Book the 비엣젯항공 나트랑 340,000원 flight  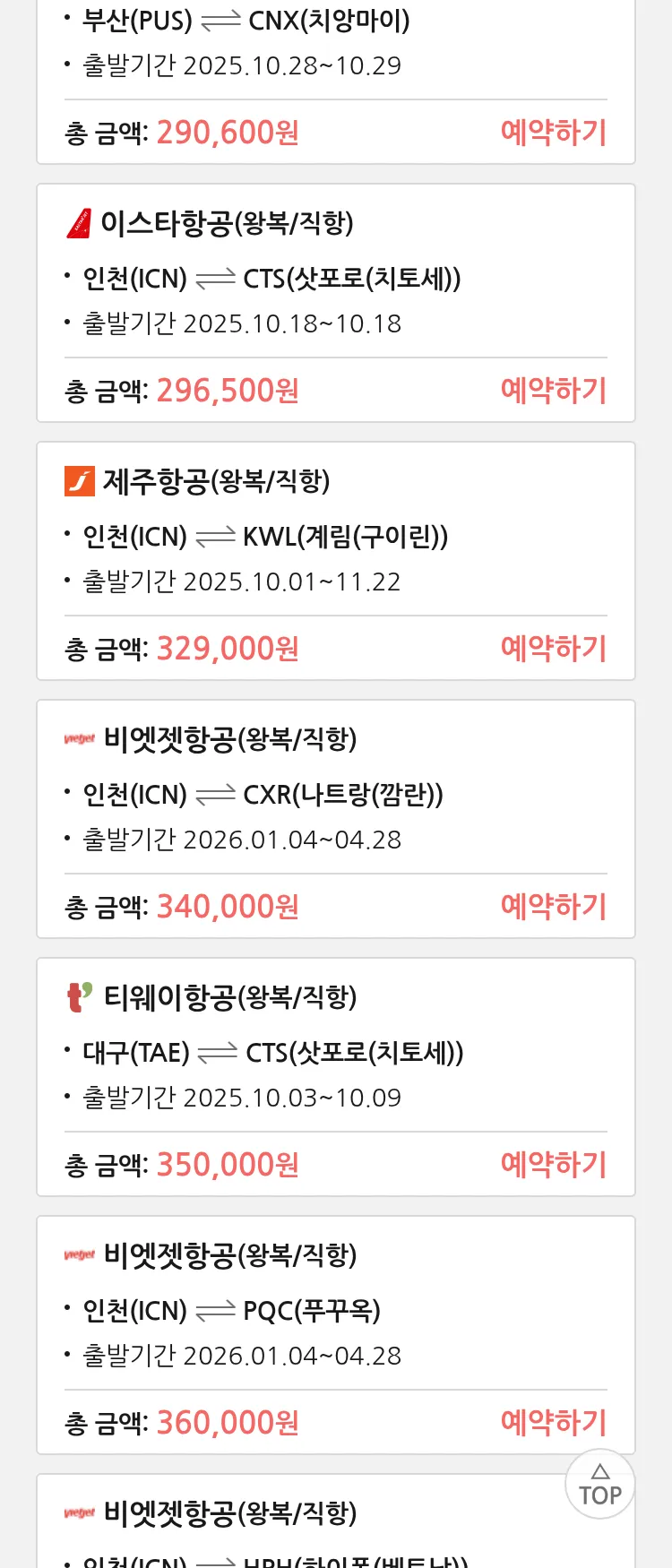tap(553, 907)
